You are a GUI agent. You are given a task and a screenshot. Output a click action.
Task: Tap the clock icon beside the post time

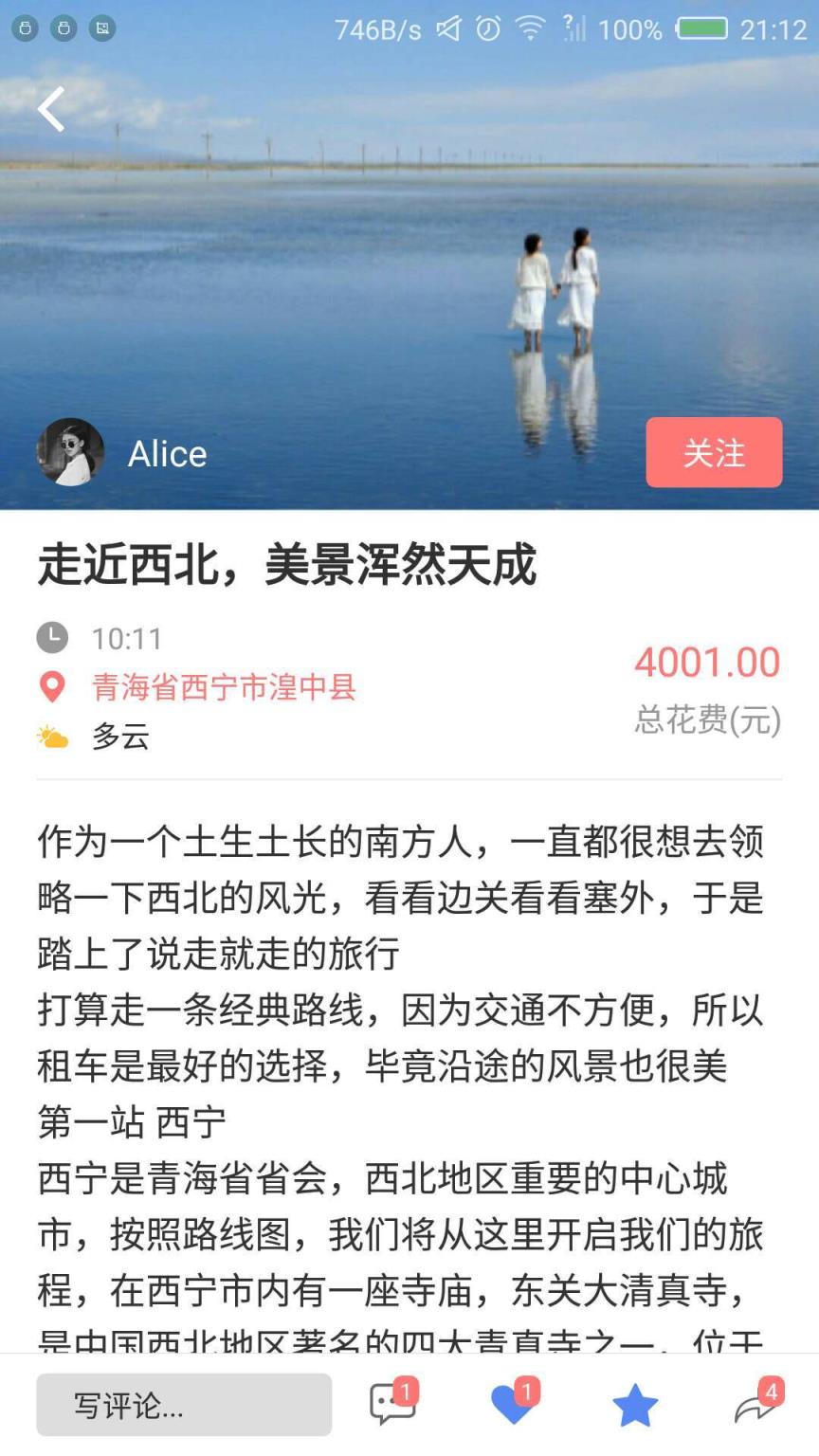[x=54, y=637]
